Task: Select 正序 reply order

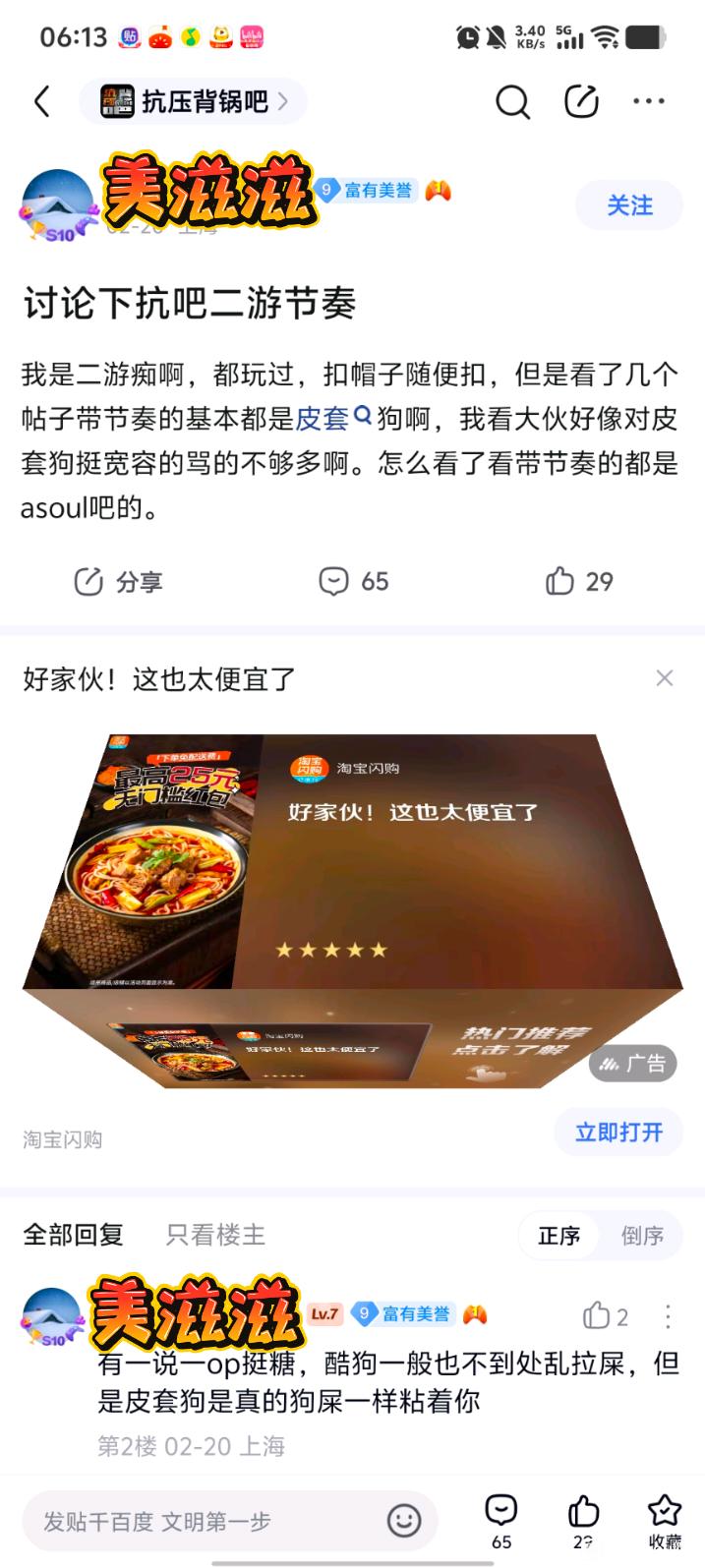Action: [558, 1236]
